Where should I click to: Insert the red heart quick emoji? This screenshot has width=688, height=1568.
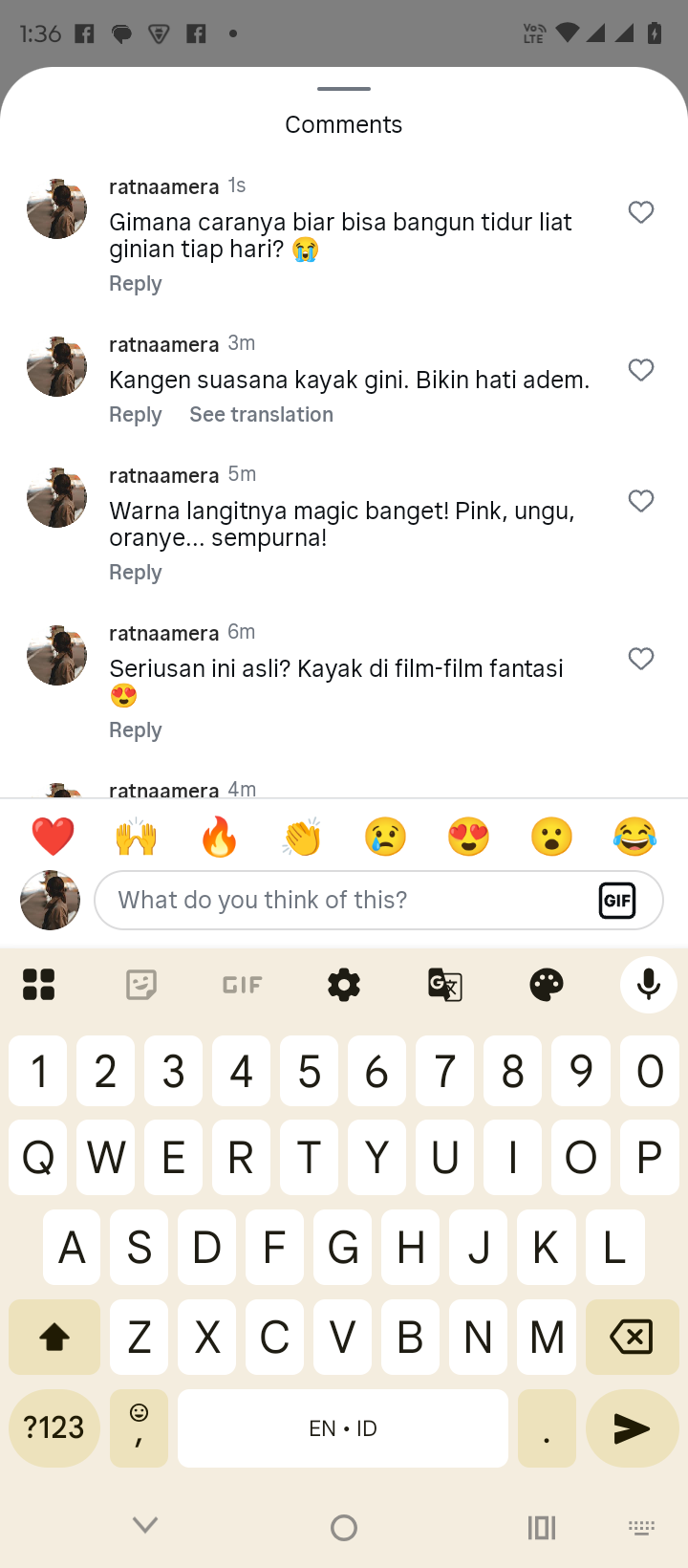[x=53, y=837]
